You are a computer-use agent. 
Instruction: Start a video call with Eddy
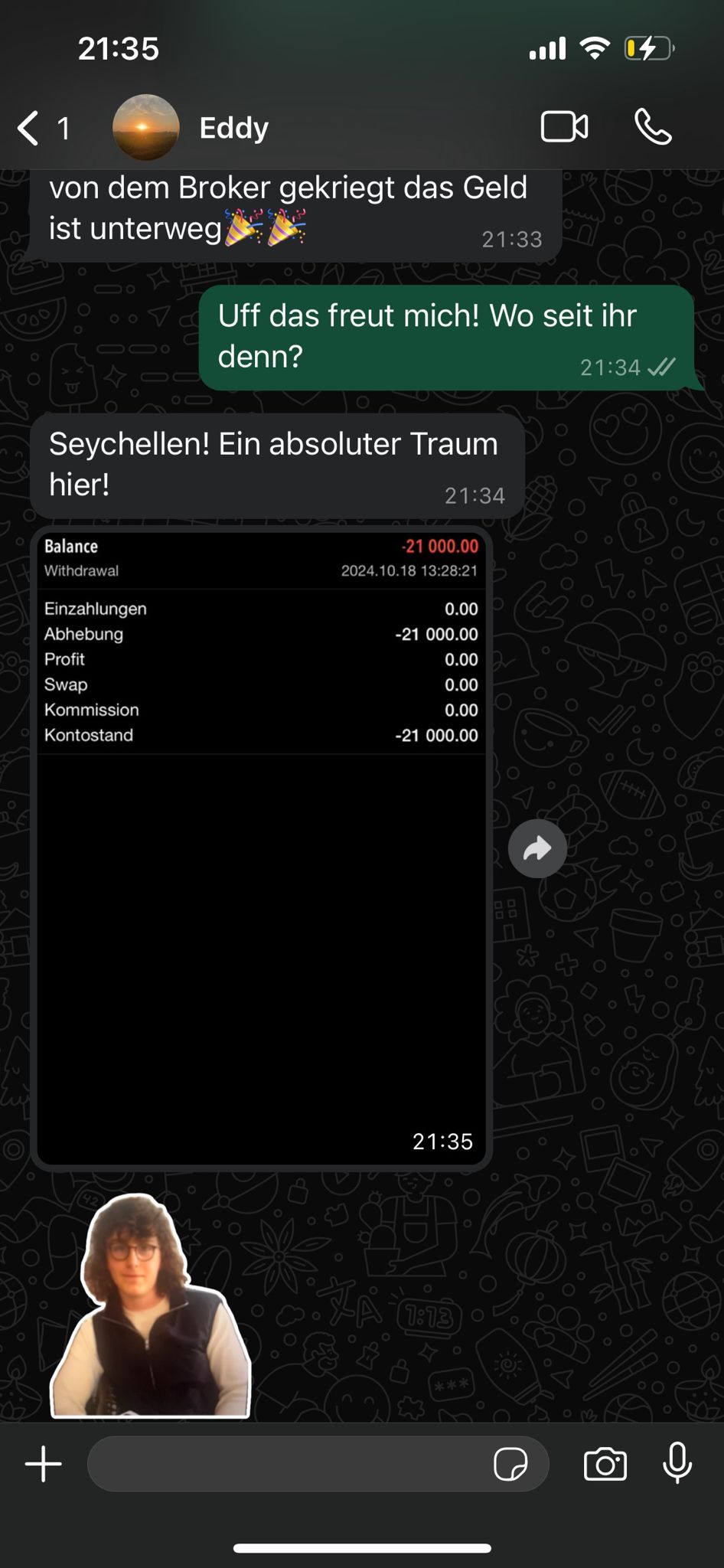point(564,127)
